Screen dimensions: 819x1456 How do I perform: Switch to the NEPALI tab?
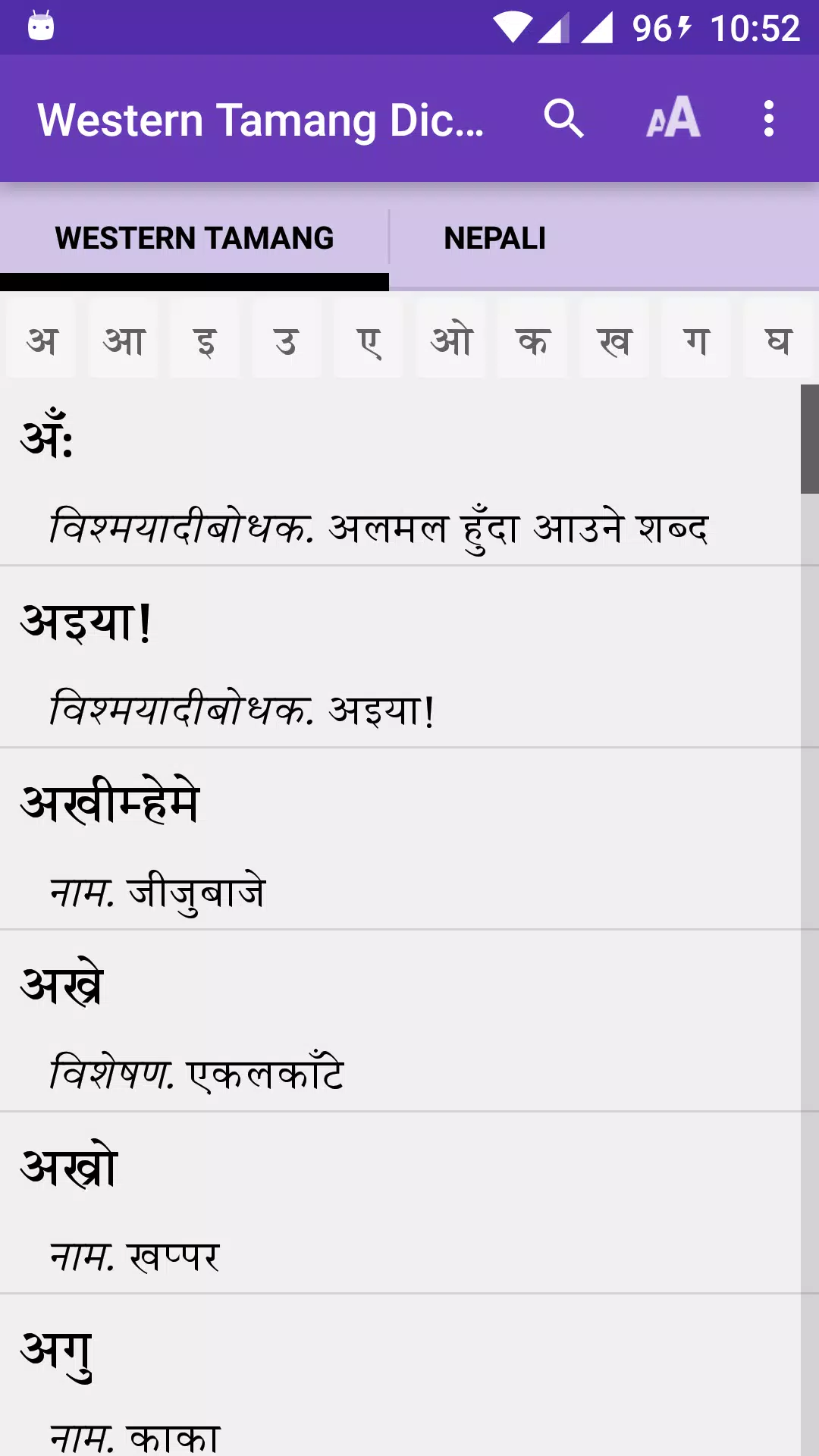(x=494, y=237)
